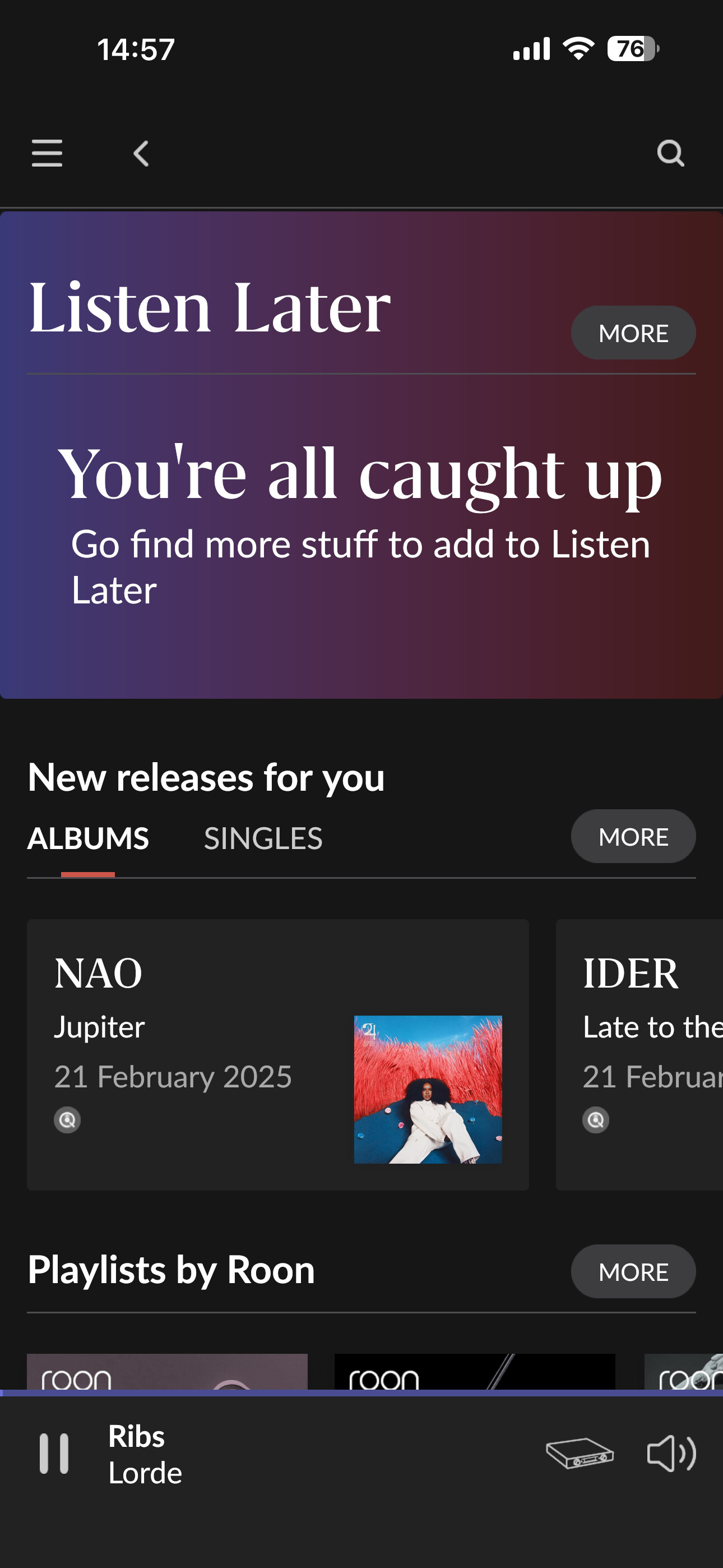Screen dimensions: 723x1568
Task: Open search with the magnifier icon
Action: click(x=671, y=154)
